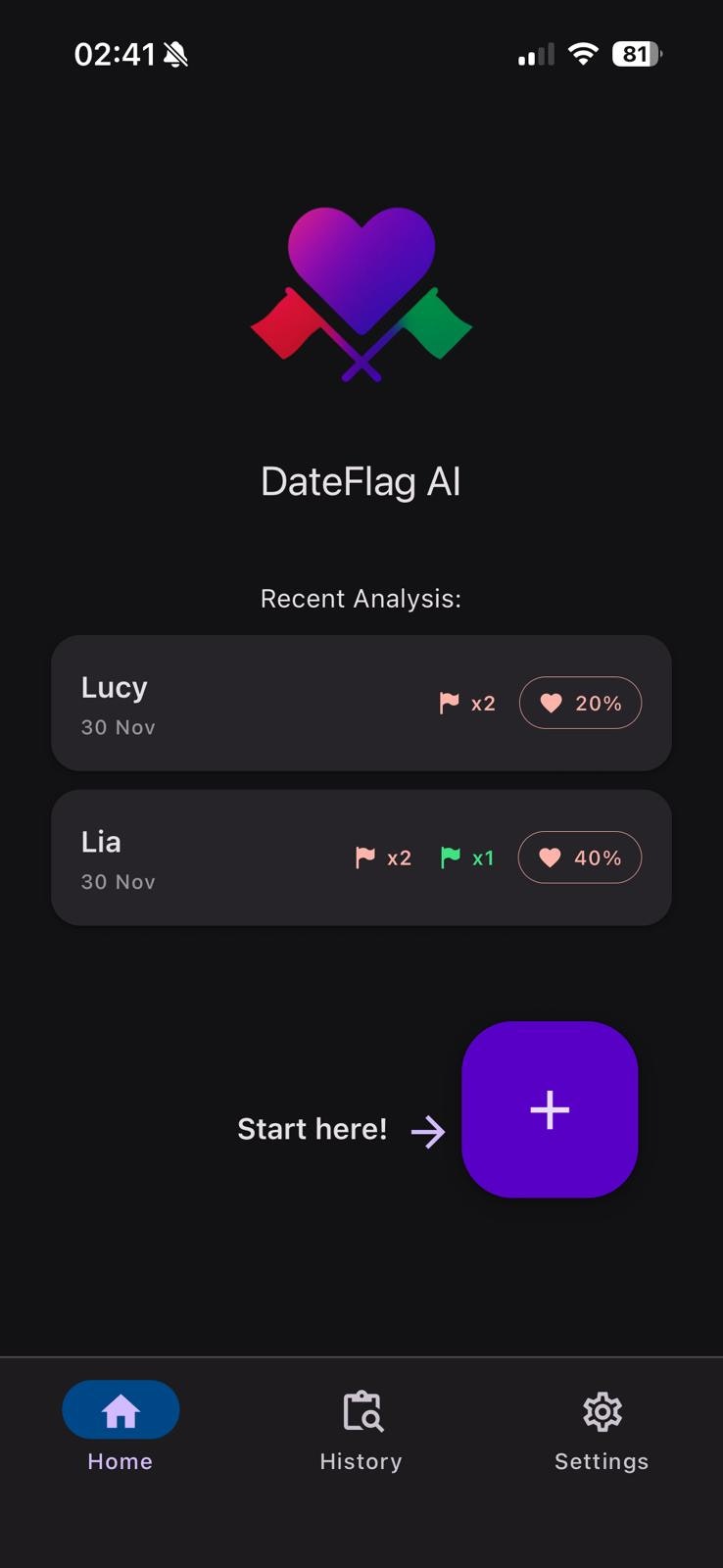Click the heart icon in Lucy's 20% badge
Screen dimensions: 723x1568
551,702
